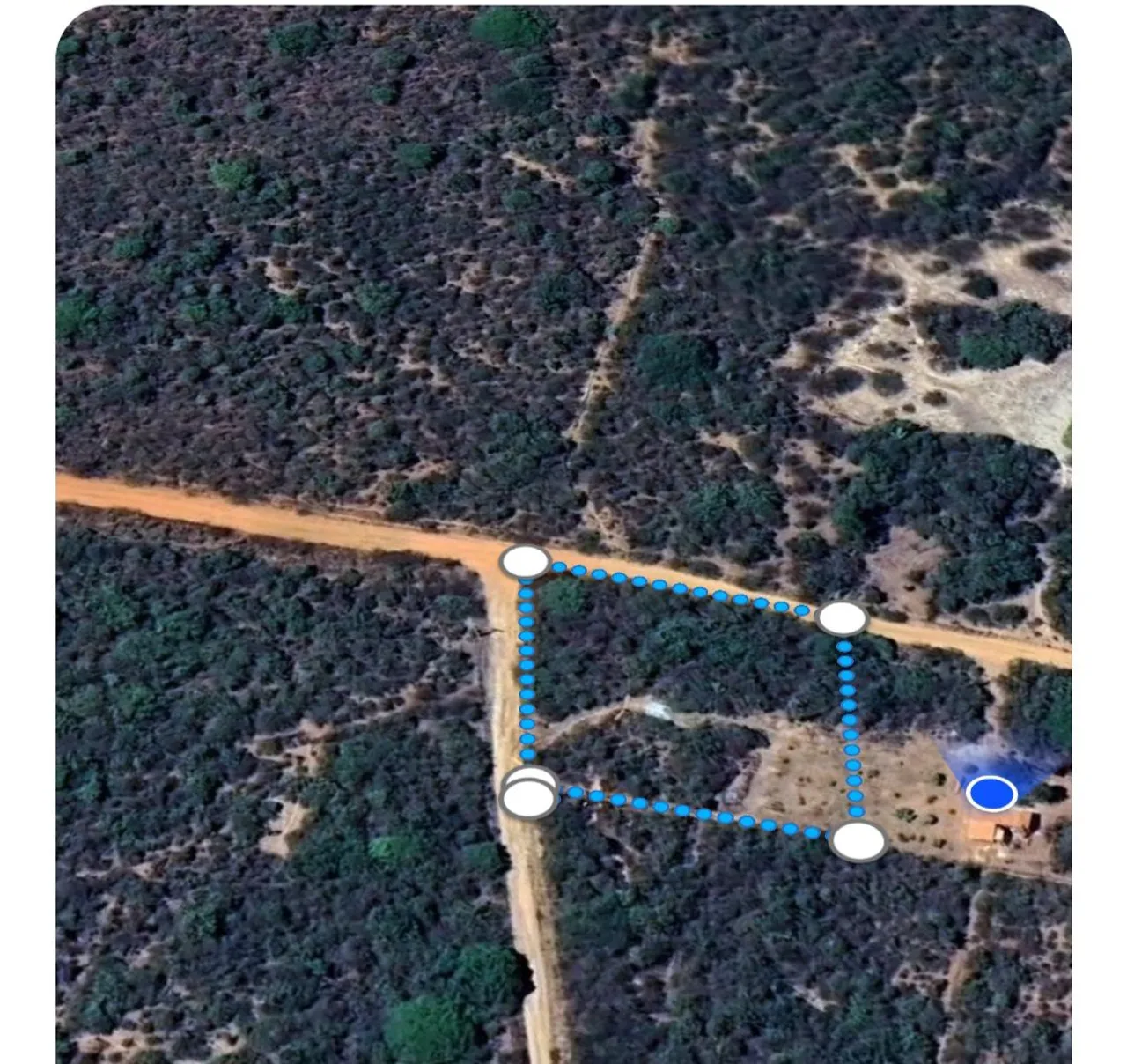Tap the blue current location dot
Screen dimensions: 1127x1064
click(x=991, y=793)
